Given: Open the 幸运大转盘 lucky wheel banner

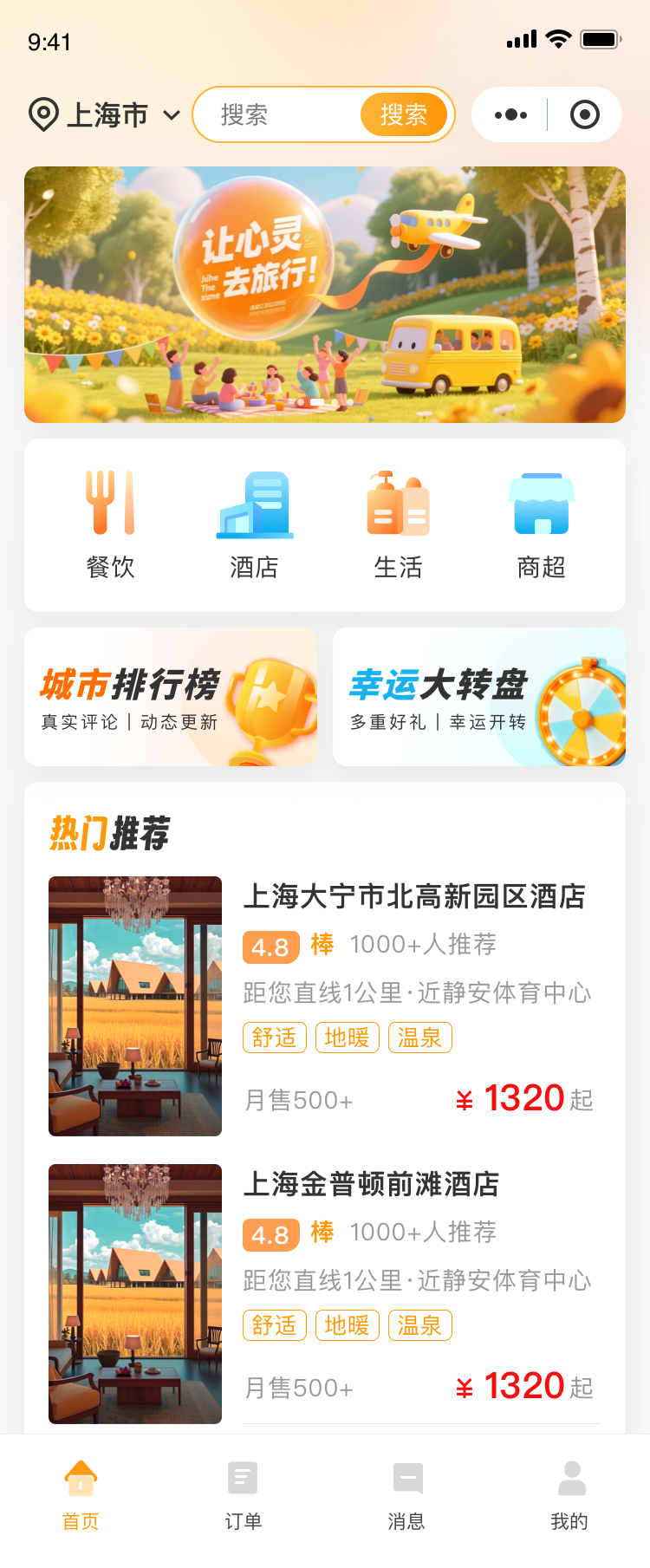Looking at the screenshot, I should pyautogui.click(x=479, y=696).
